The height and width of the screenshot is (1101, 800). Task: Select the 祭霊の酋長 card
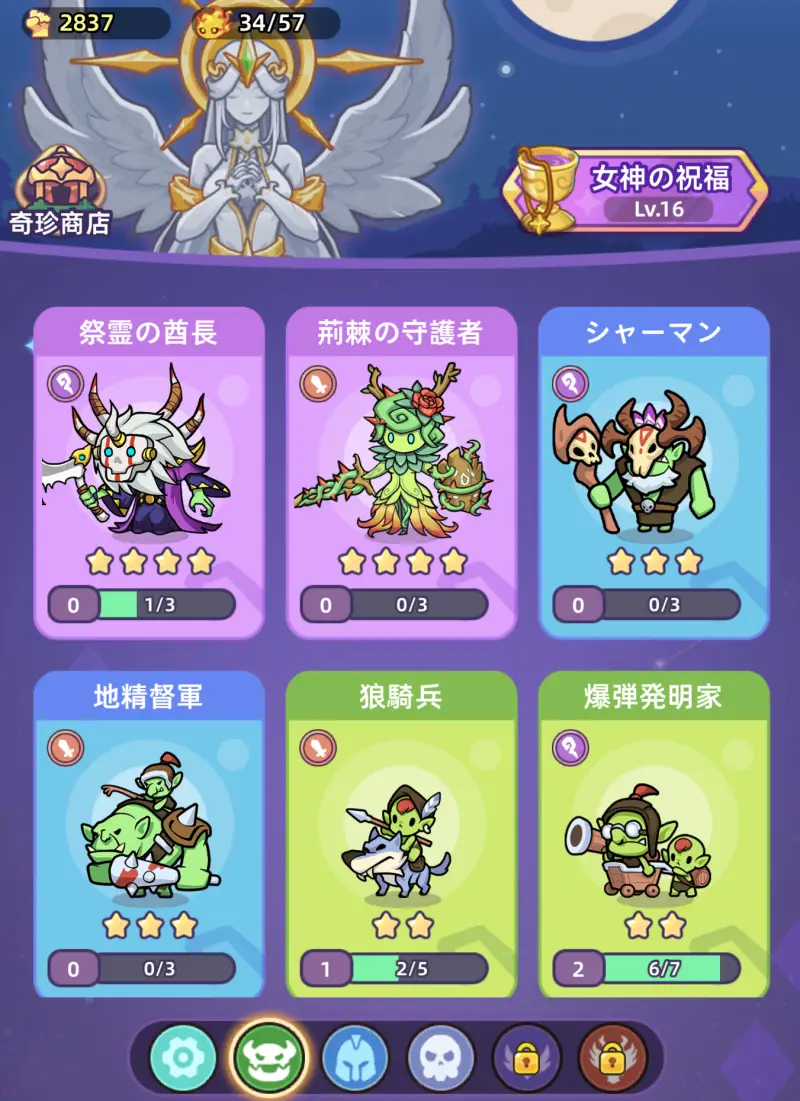tap(149, 472)
